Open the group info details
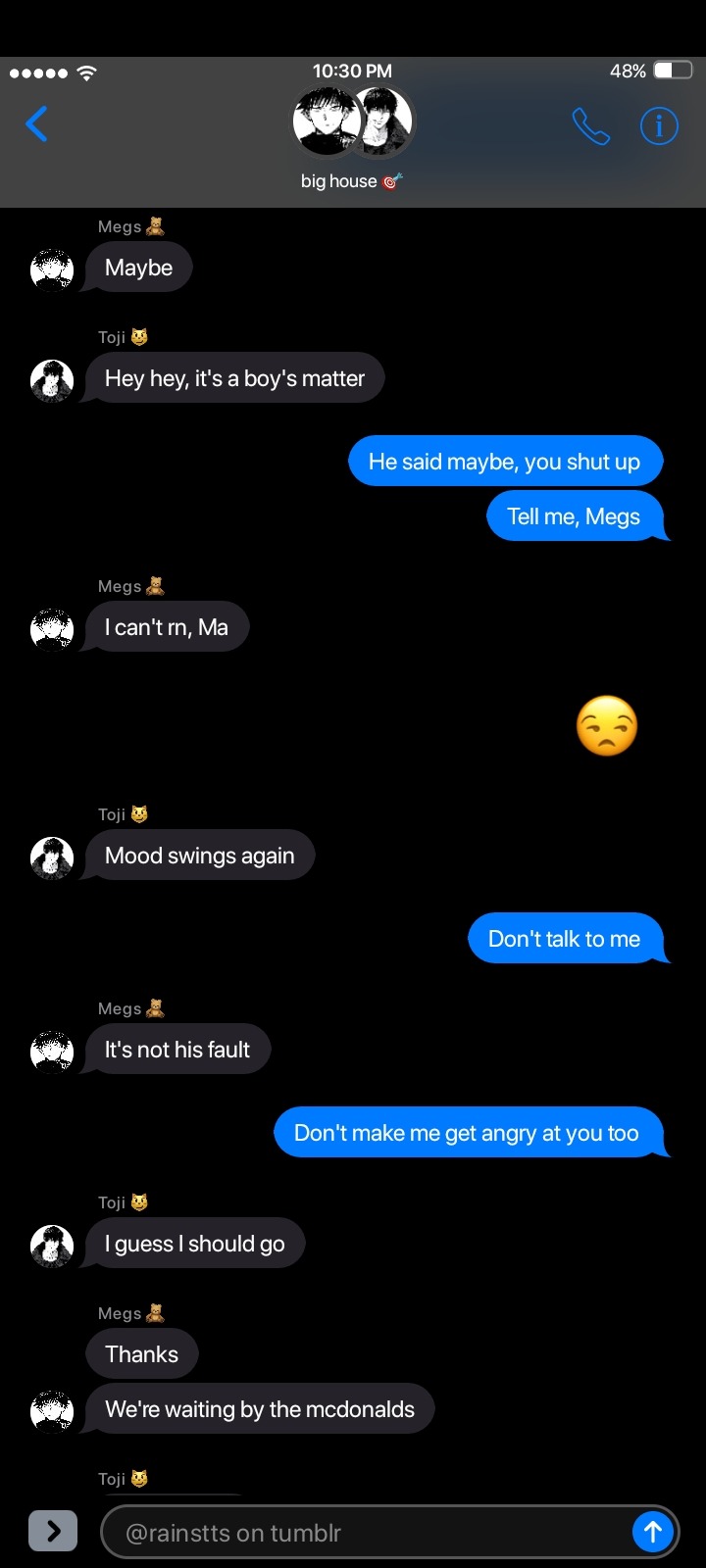706x1568 pixels. pyautogui.click(x=659, y=126)
